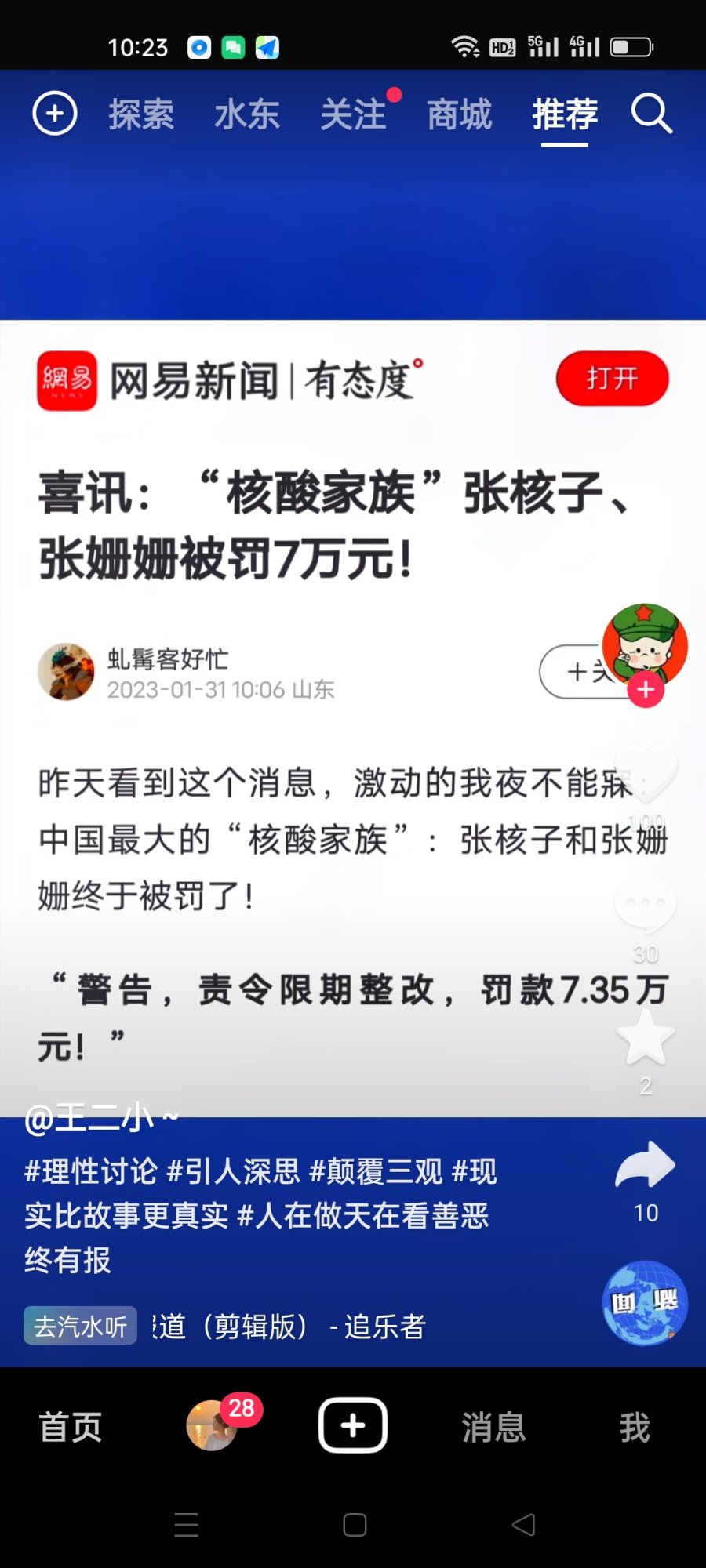706x1568 pixels.
Task: Like this video with the heart
Action: (646, 773)
